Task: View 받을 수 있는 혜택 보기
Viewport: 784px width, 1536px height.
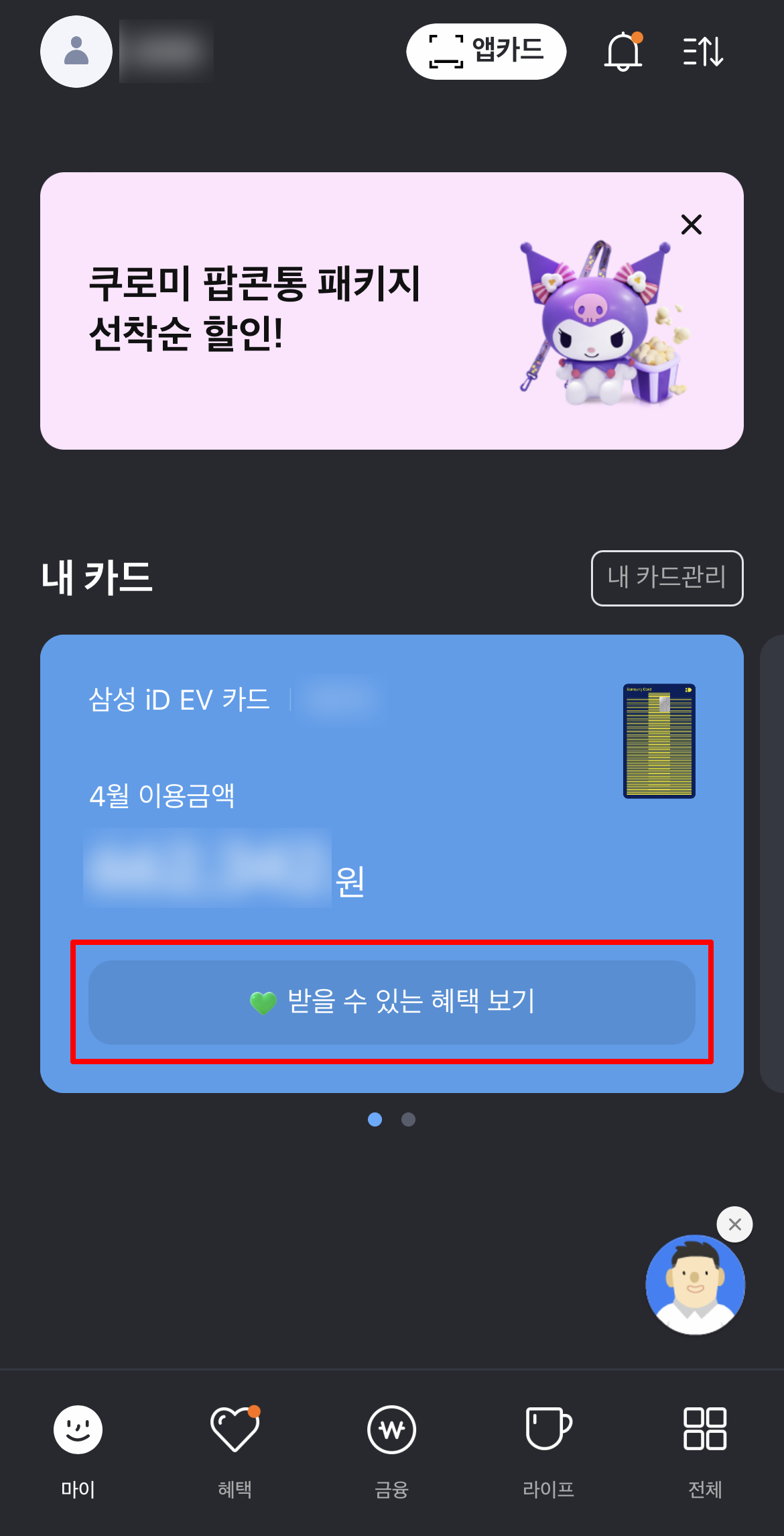Action: tap(392, 1002)
